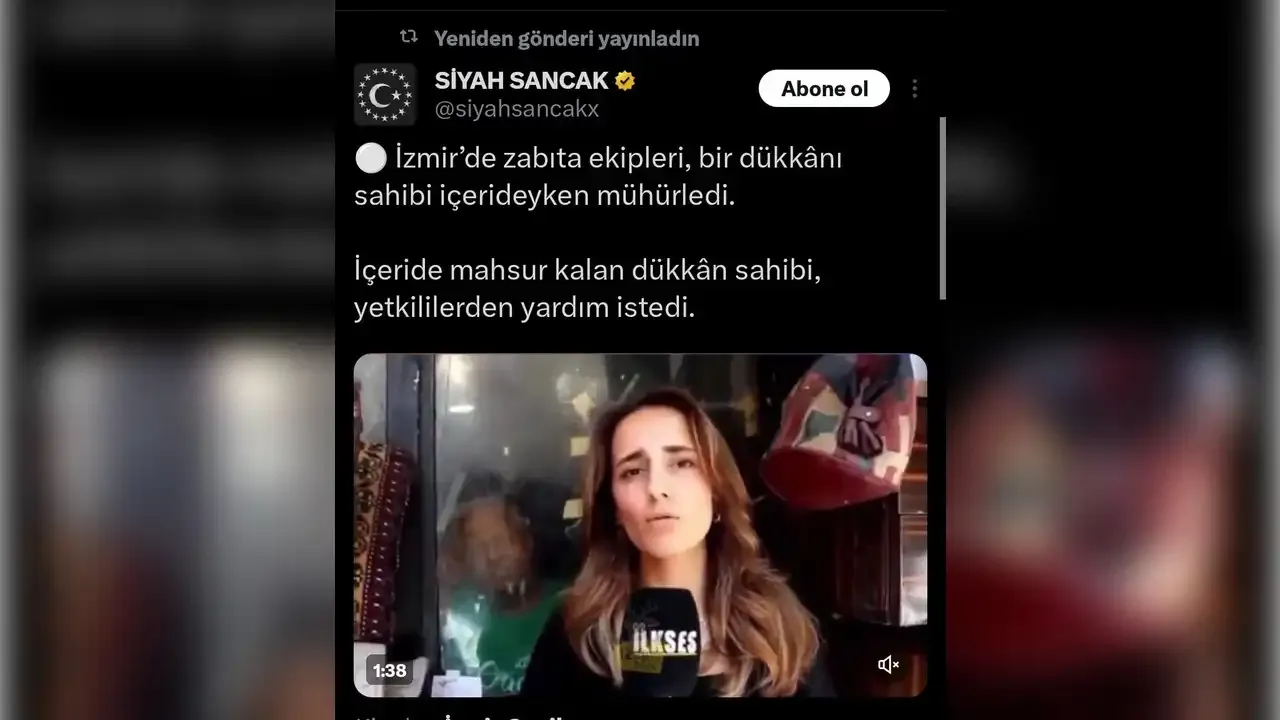Viewport: 1280px width, 720px height.
Task: Play the 1:38 video in the post
Action: point(640,525)
